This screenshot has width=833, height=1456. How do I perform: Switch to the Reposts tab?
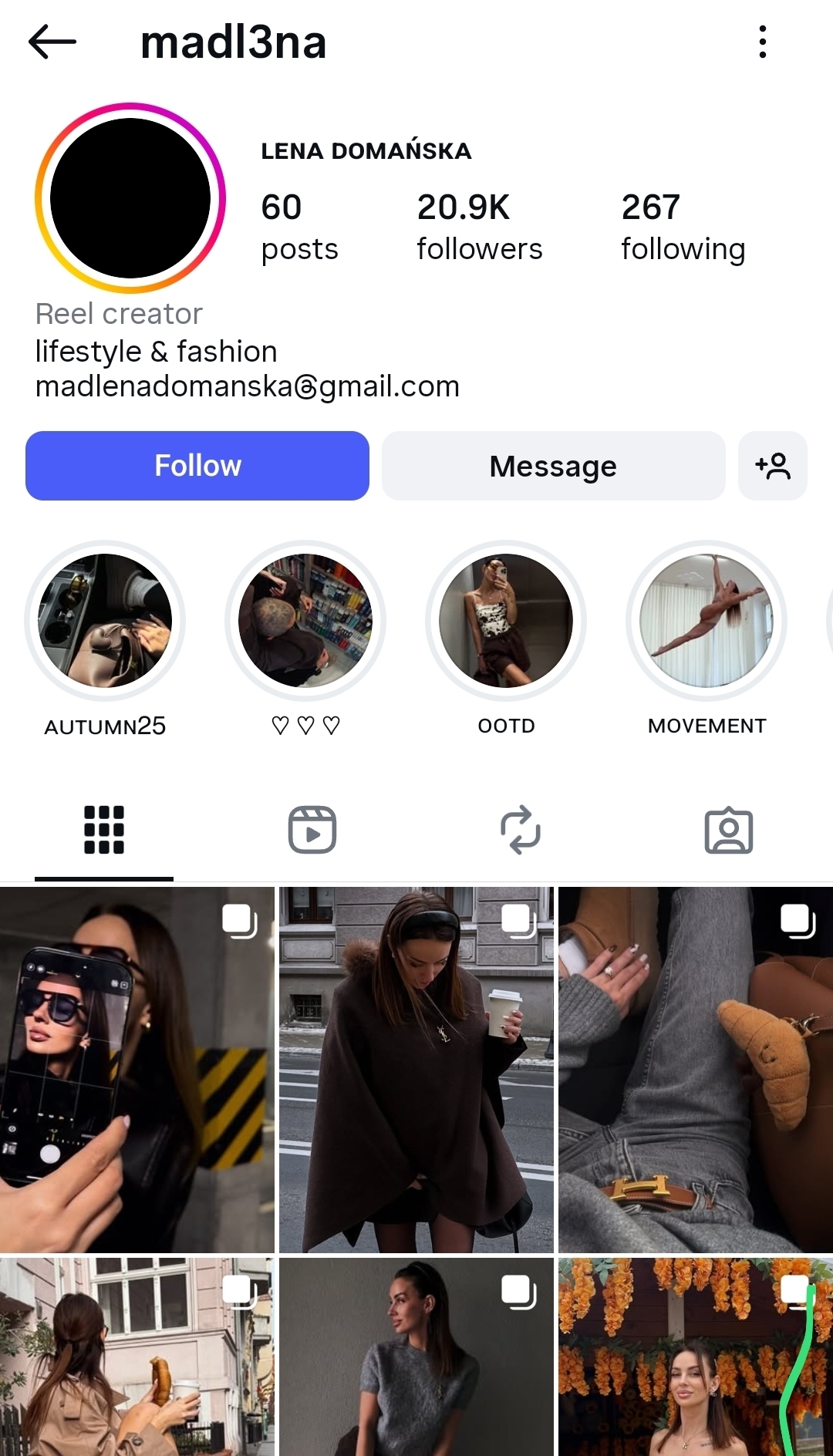point(521,830)
